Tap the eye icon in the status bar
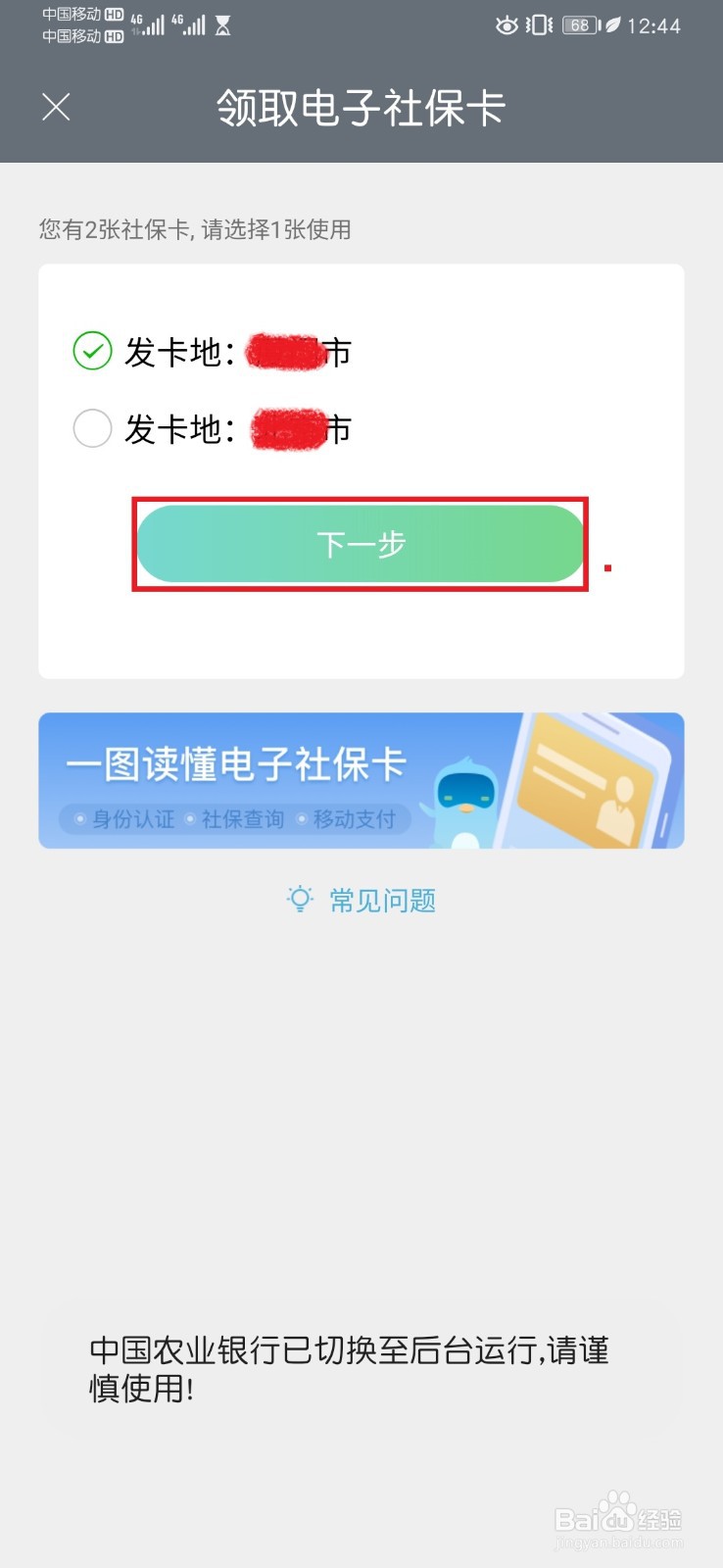 pyautogui.click(x=508, y=25)
